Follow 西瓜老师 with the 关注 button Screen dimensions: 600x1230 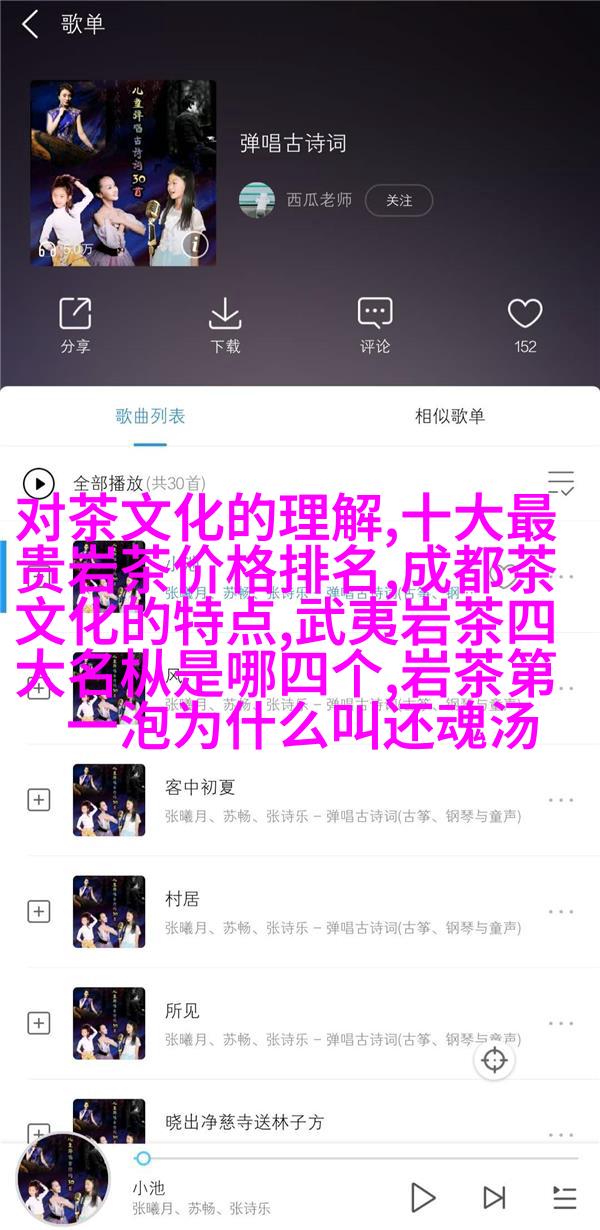point(399,200)
